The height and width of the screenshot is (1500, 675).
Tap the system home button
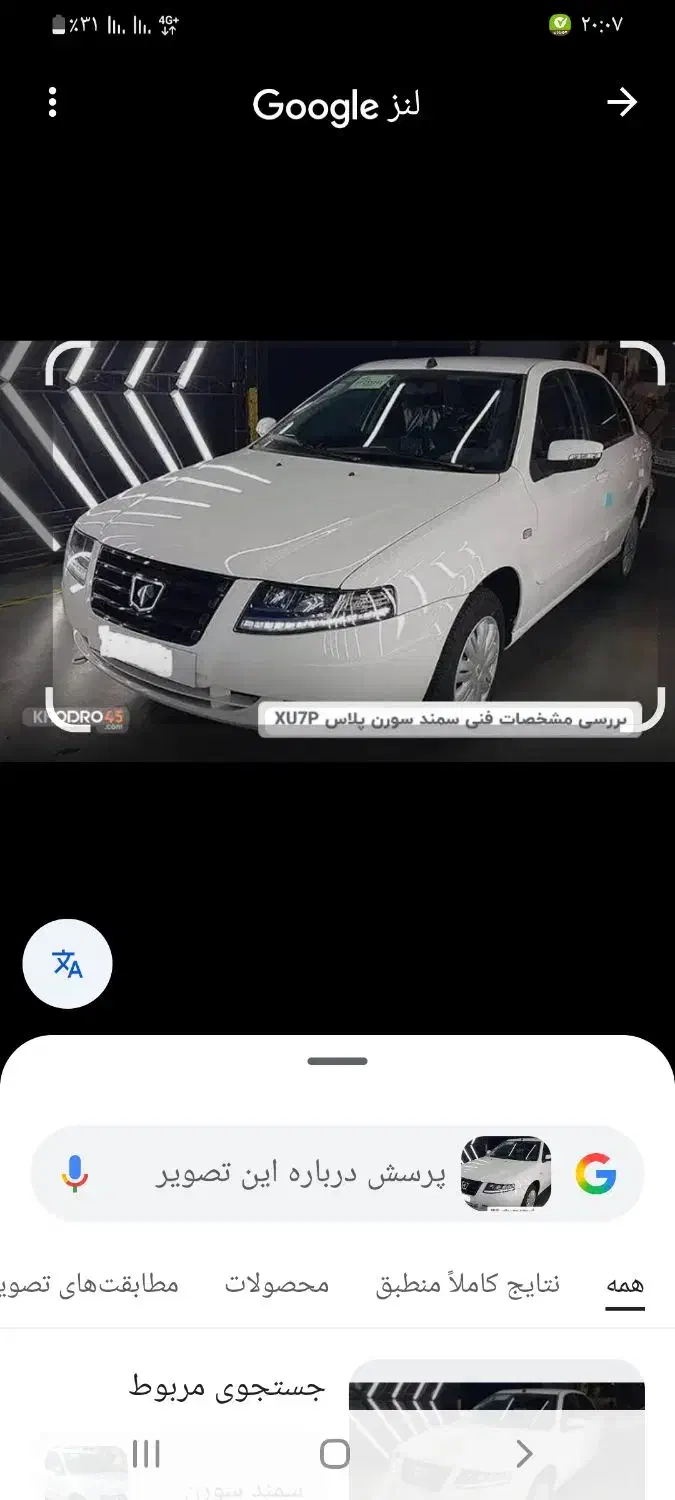pos(335,1454)
